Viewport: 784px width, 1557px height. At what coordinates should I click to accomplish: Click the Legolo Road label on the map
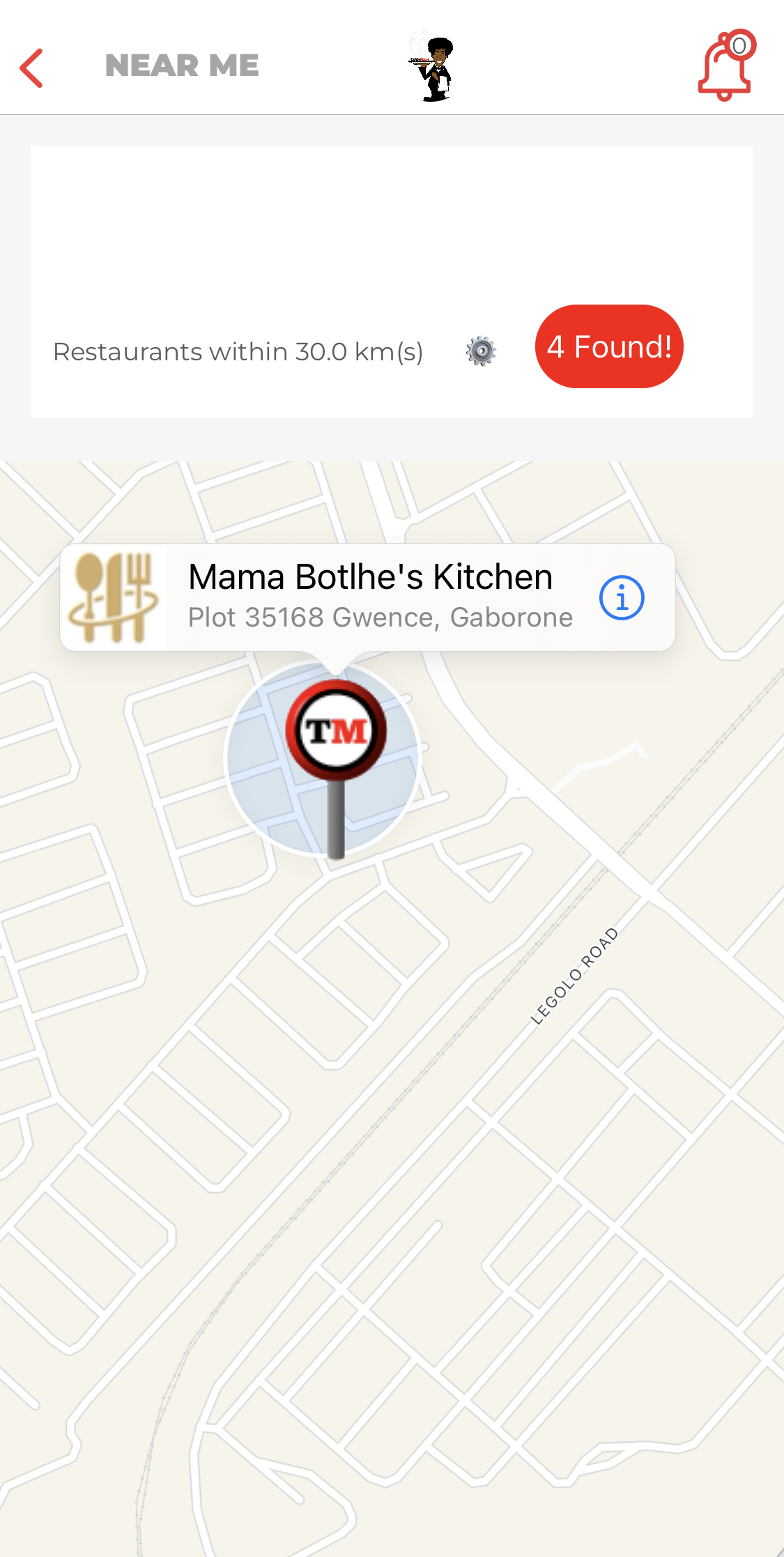[x=574, y=976]
